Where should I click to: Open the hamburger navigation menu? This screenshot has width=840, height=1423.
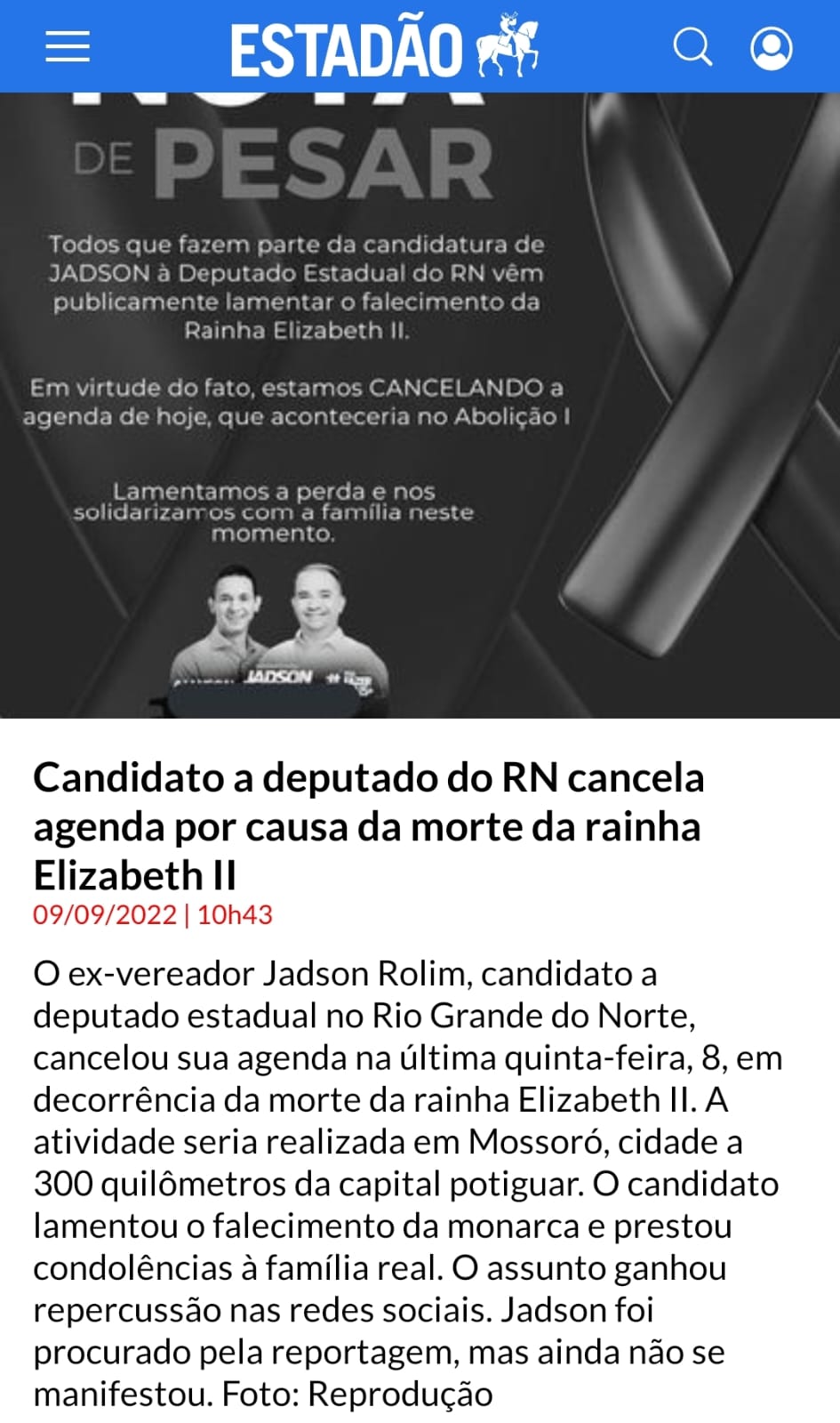68,46
